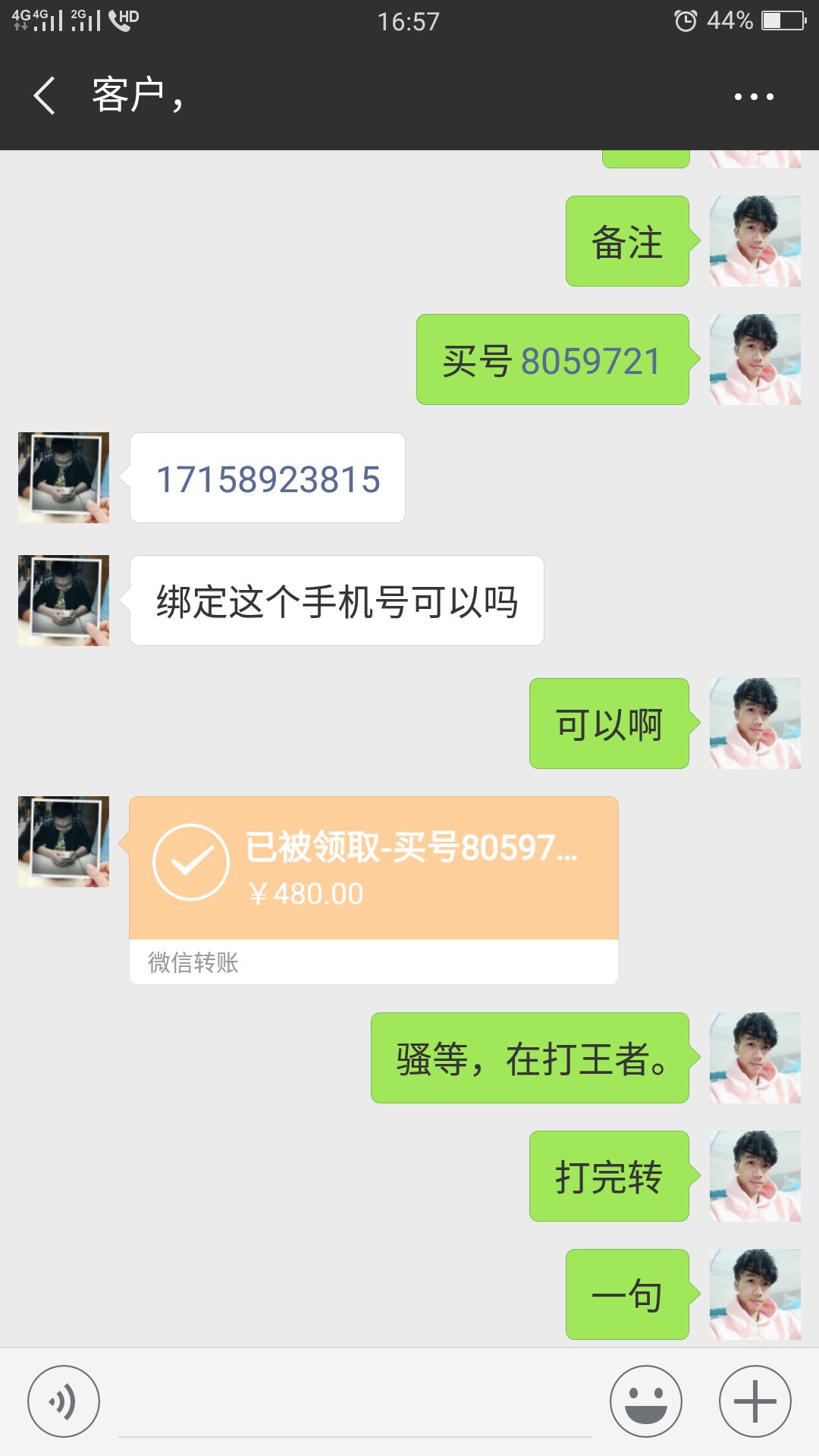
Task: Switch to voice message input
Action: [x=64, y=1401]
